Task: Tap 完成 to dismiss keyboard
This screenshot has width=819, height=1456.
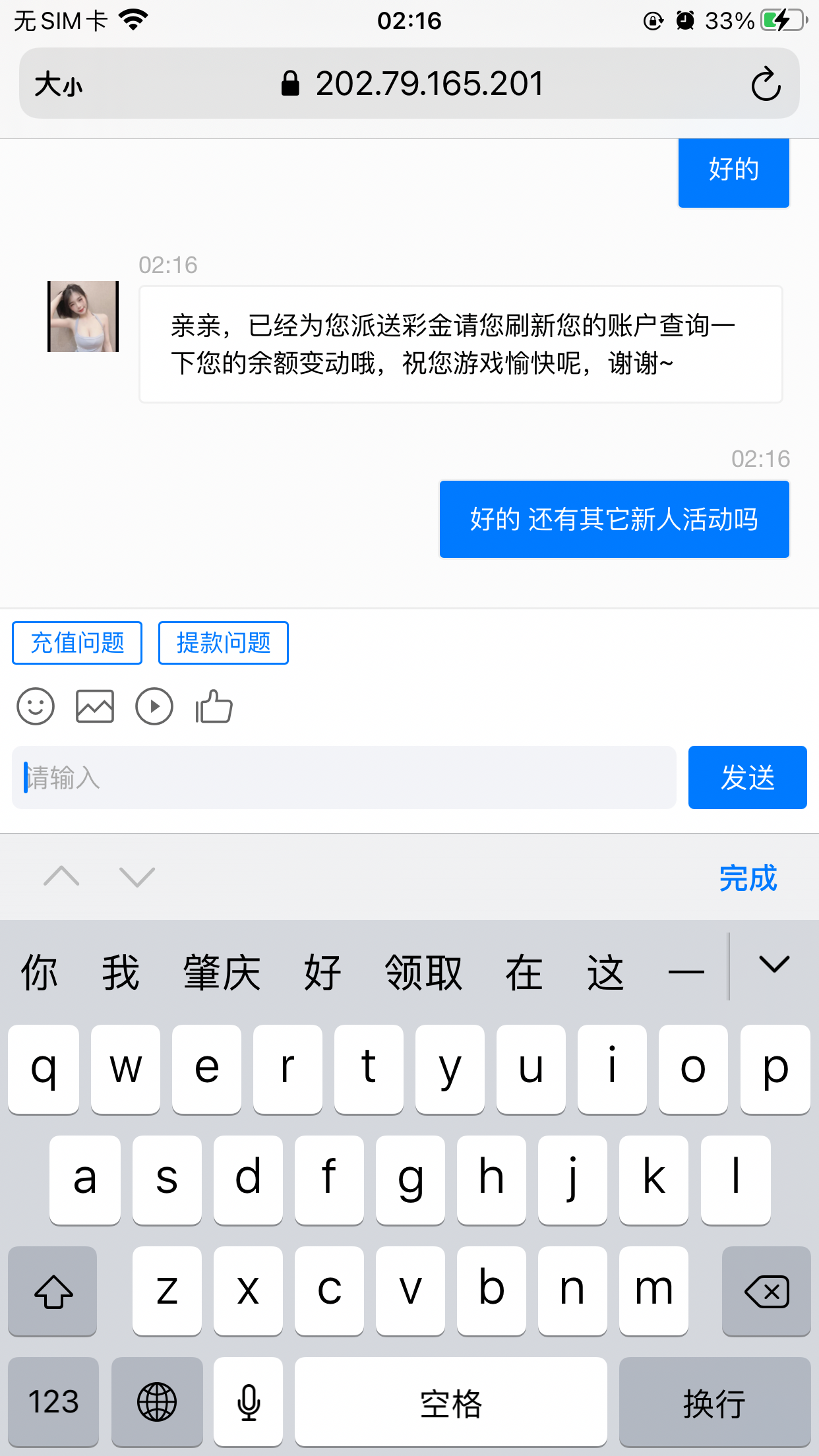Action: [x=748, y=878]
